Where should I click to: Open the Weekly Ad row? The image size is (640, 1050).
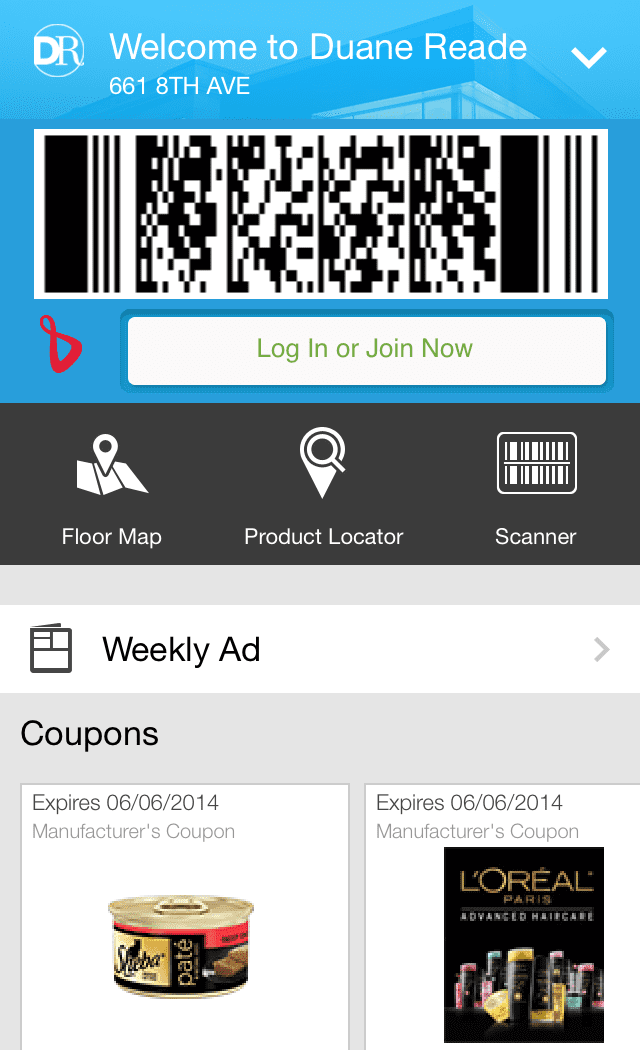[x=320, y=650]
